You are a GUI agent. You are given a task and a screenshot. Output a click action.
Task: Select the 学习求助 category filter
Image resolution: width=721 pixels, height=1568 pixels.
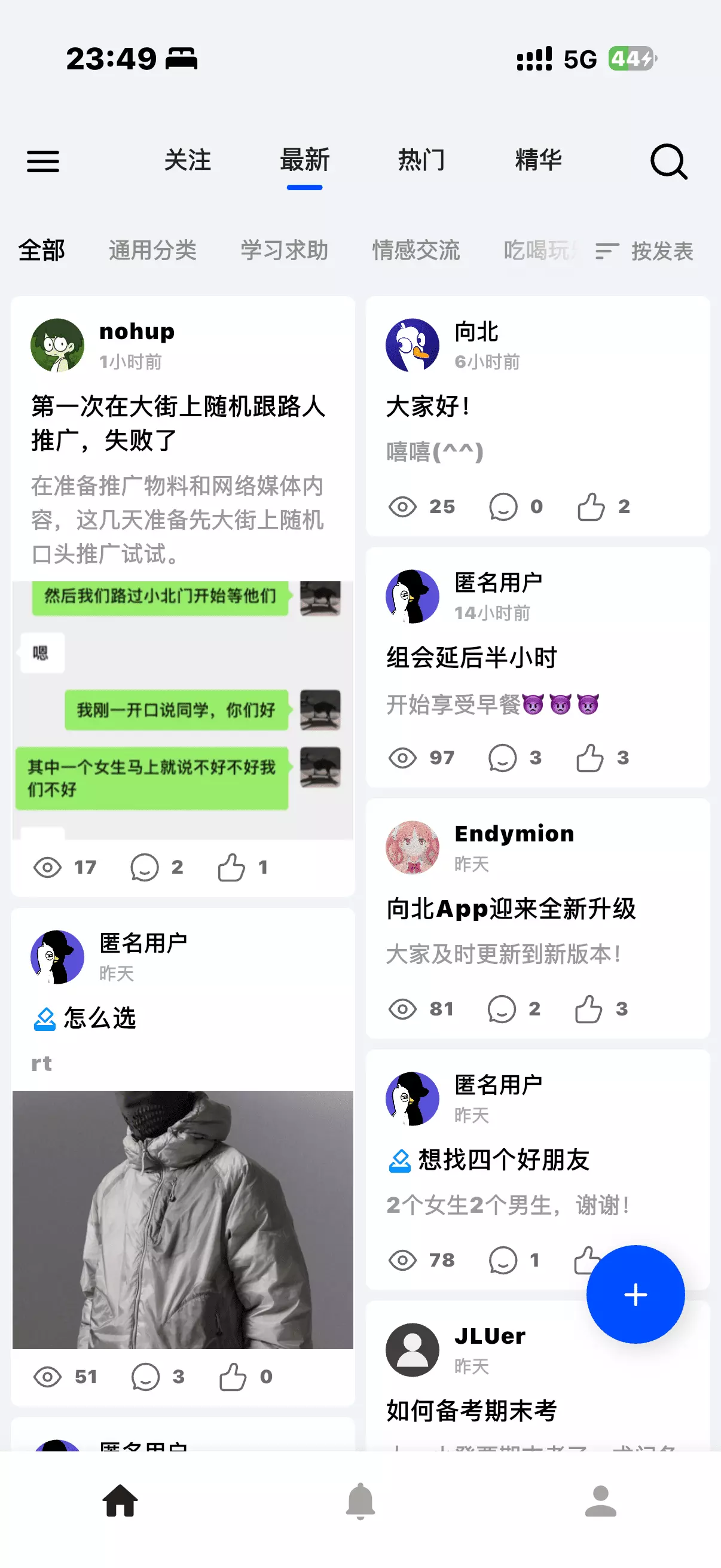click(x=283, y=250)
